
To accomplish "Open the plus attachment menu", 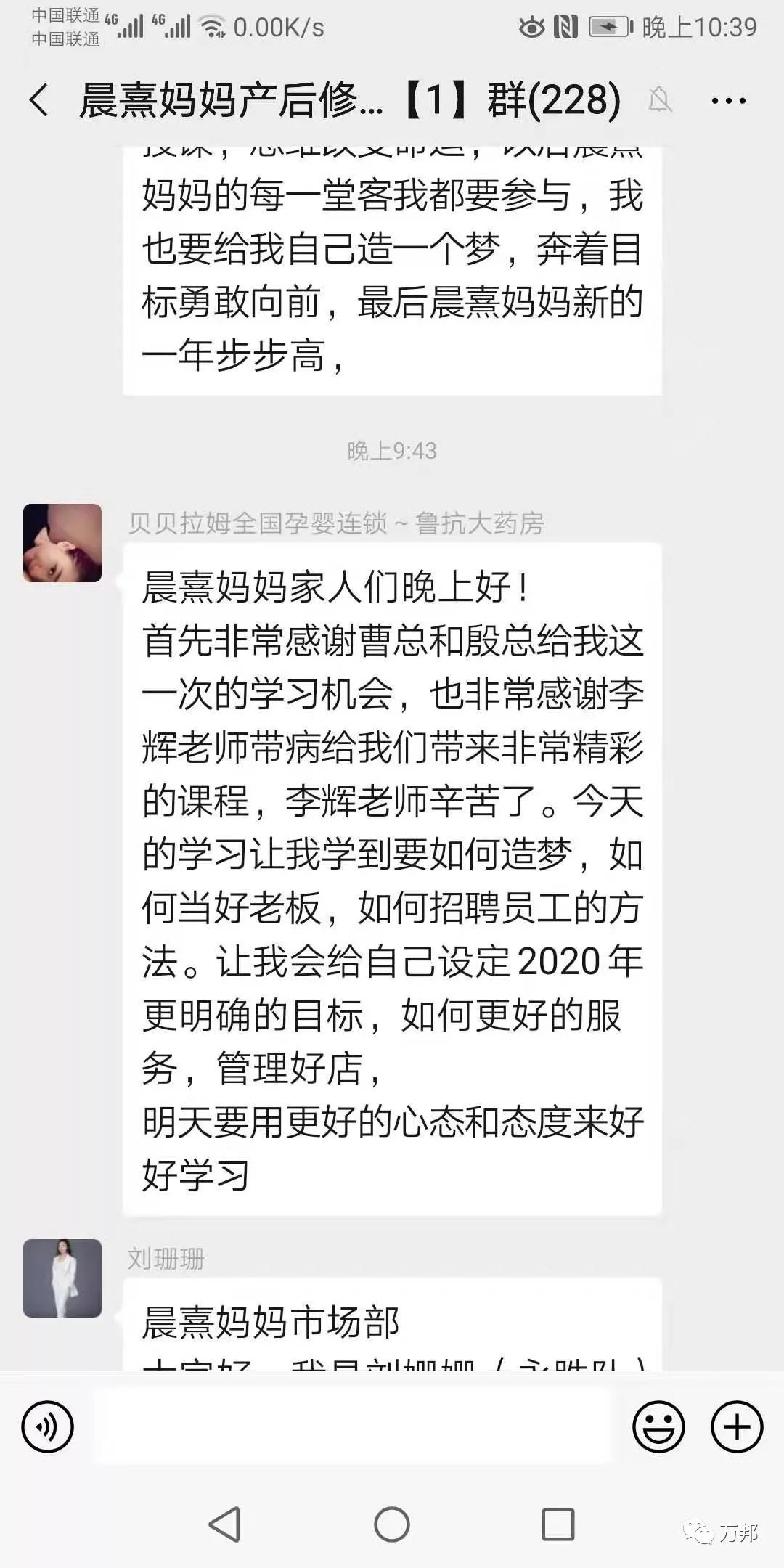I will click(x=736, y=1426).
